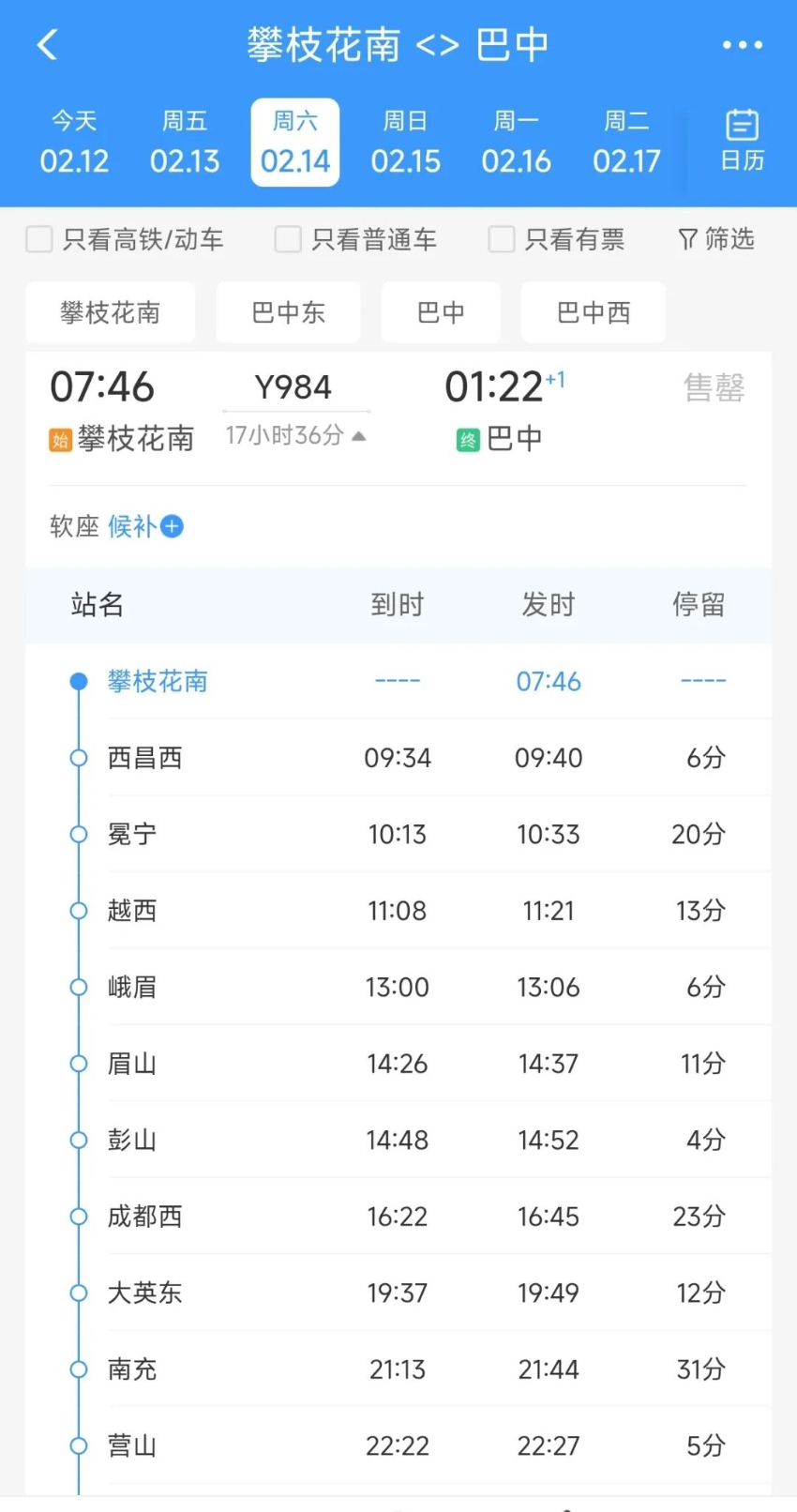Switch to Friday 02.13

tap(185, 143)
